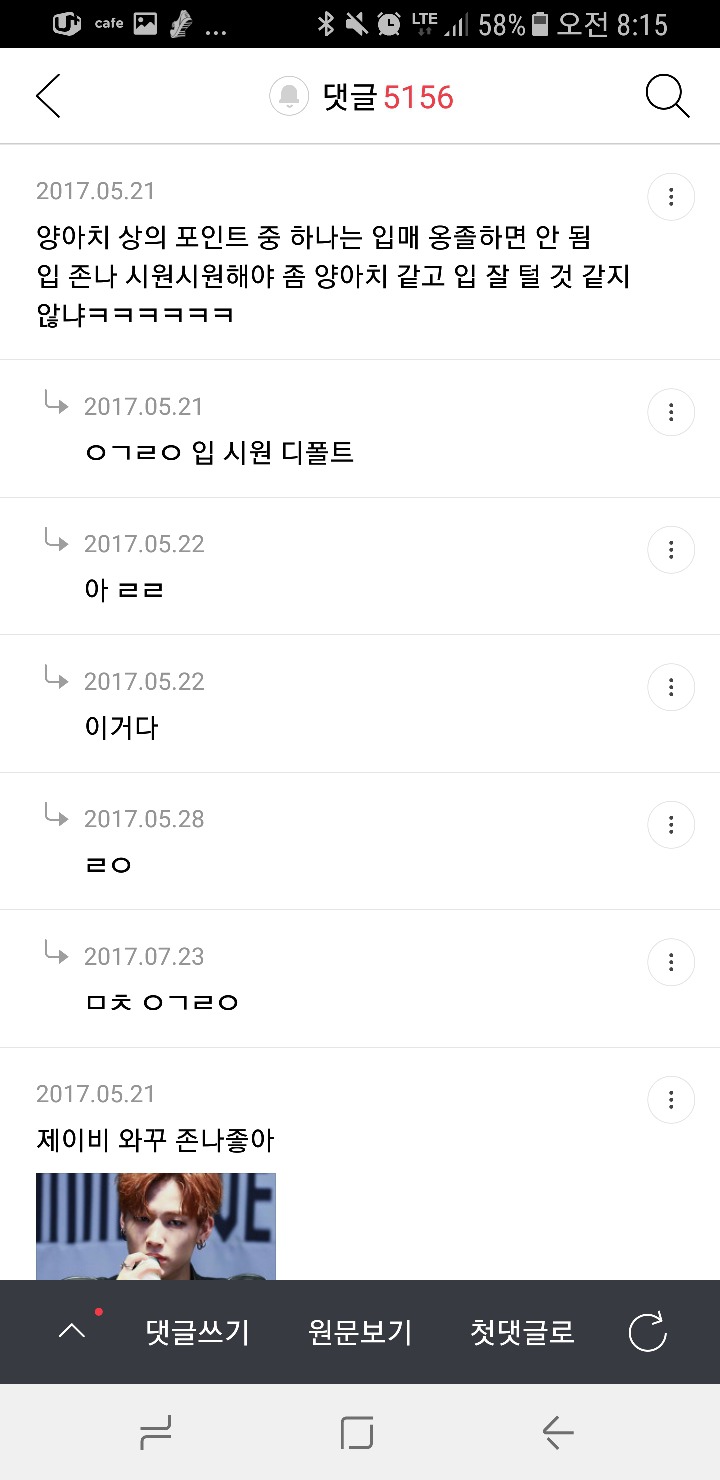Go back using the top-left arrow

48,96
